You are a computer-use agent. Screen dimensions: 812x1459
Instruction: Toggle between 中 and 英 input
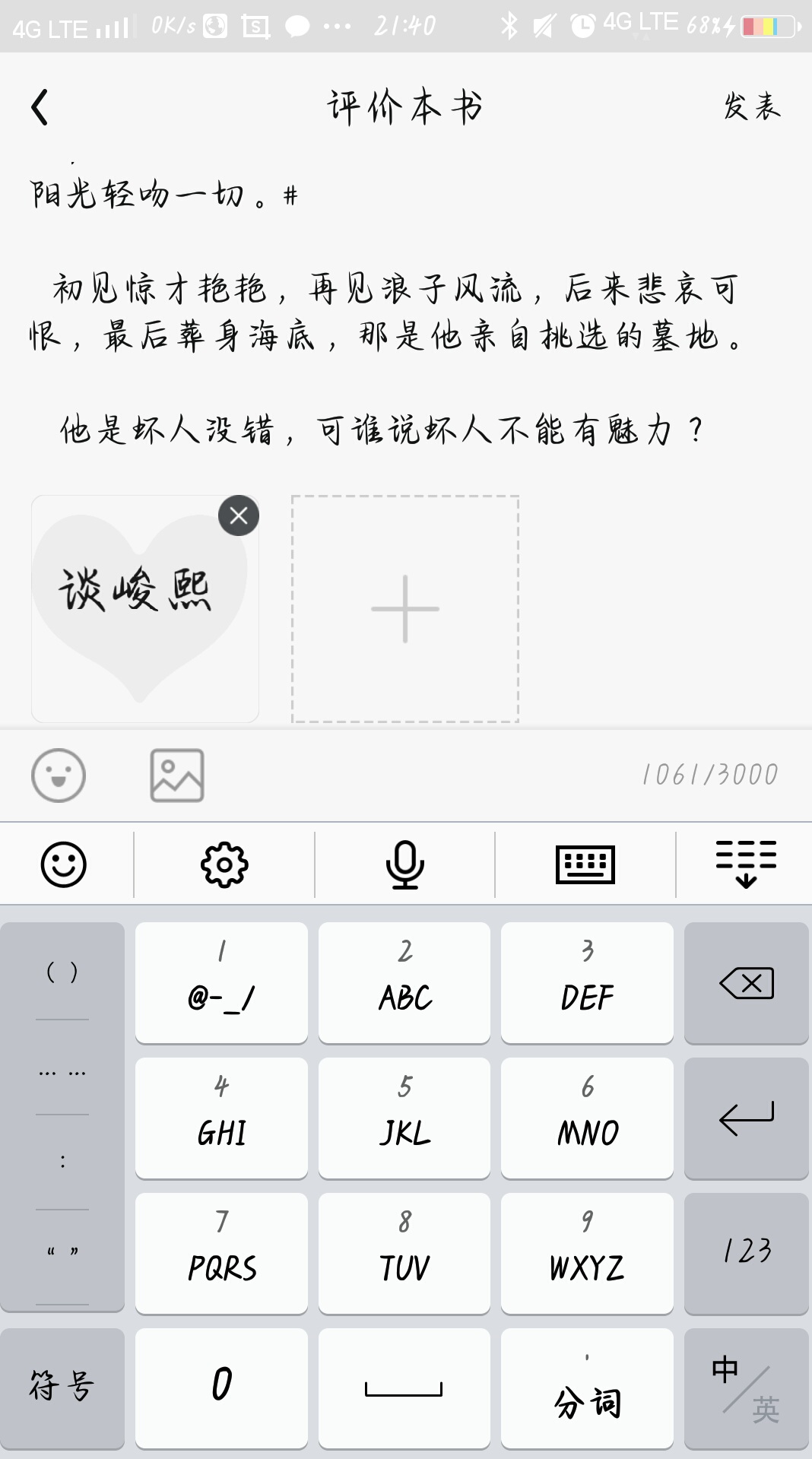point(746,1388)
